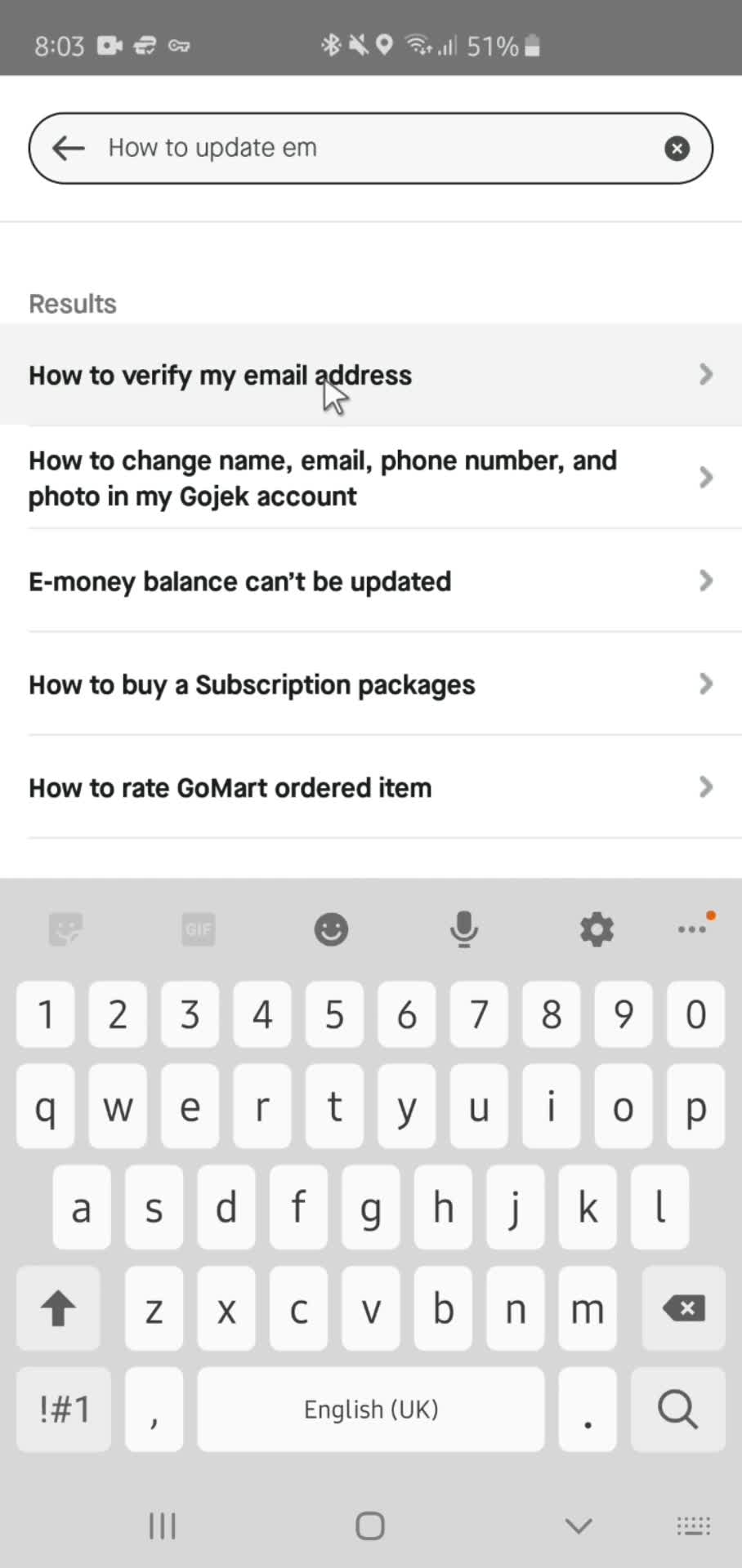The width and height of the screenshot is (742, 1568).
Task: Open the GIF picker on the keyboard
Action: tap(198, 929)
